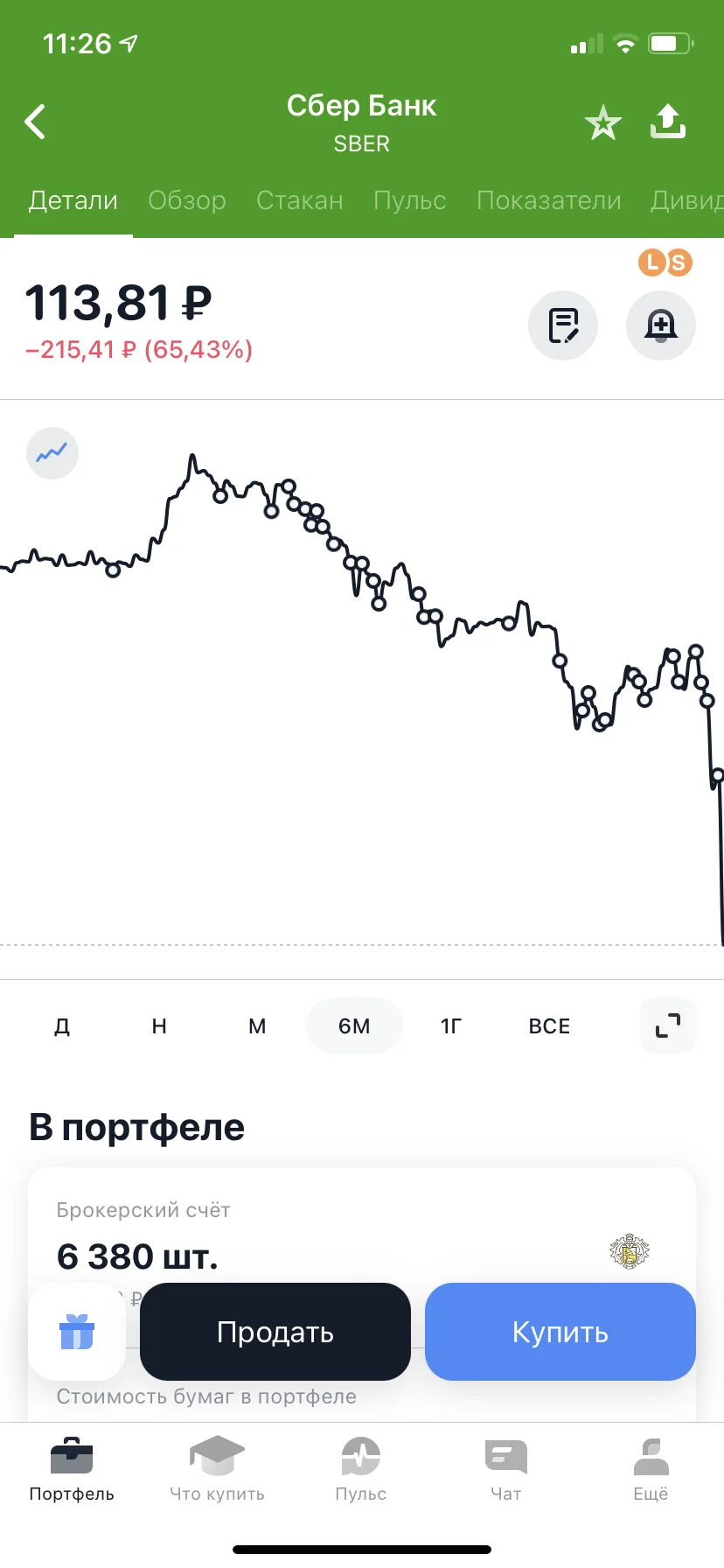Add a price alert bell
This screenshot has height=1568, width=724.
(661, 325)
